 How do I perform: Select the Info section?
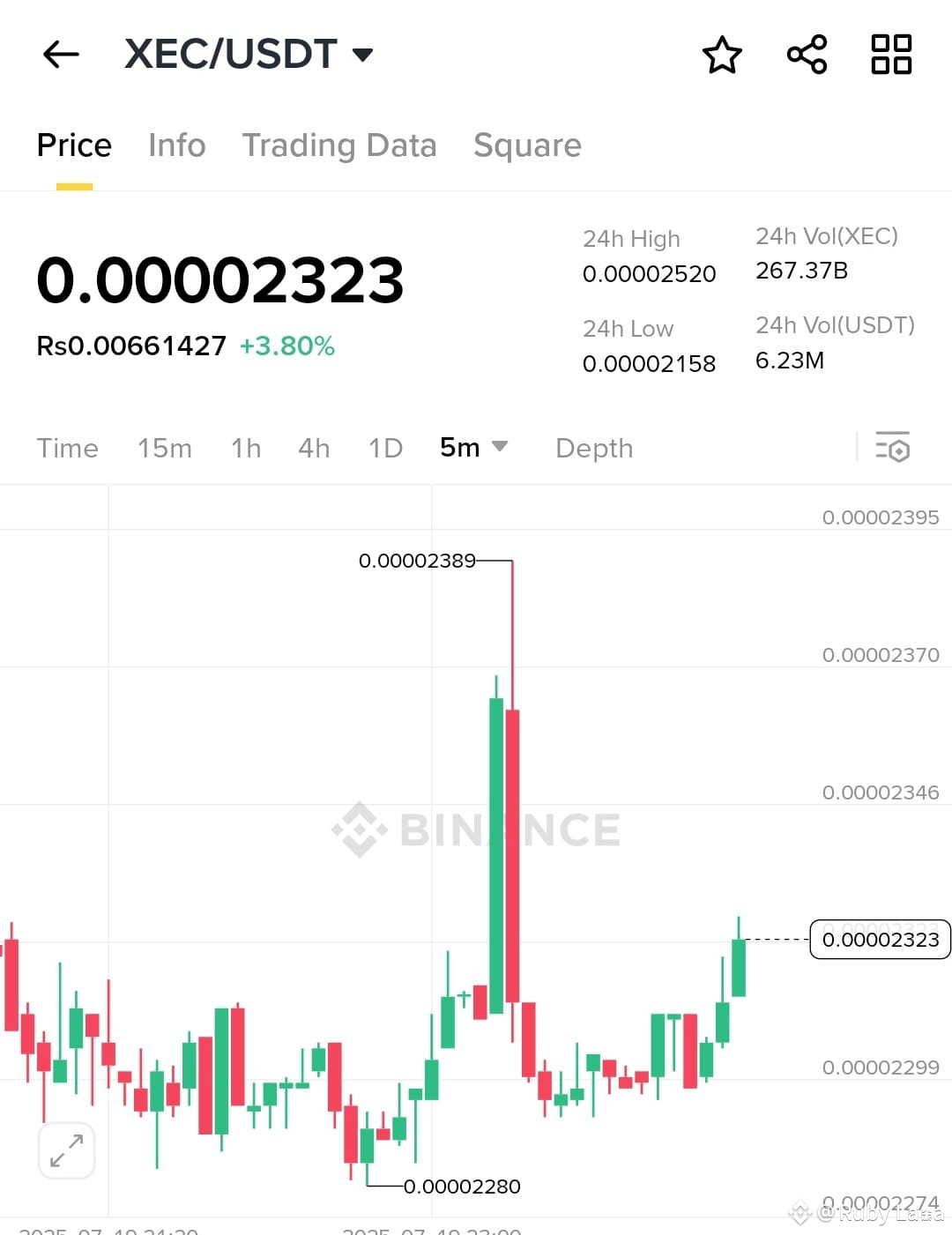[x=176, y=145]
